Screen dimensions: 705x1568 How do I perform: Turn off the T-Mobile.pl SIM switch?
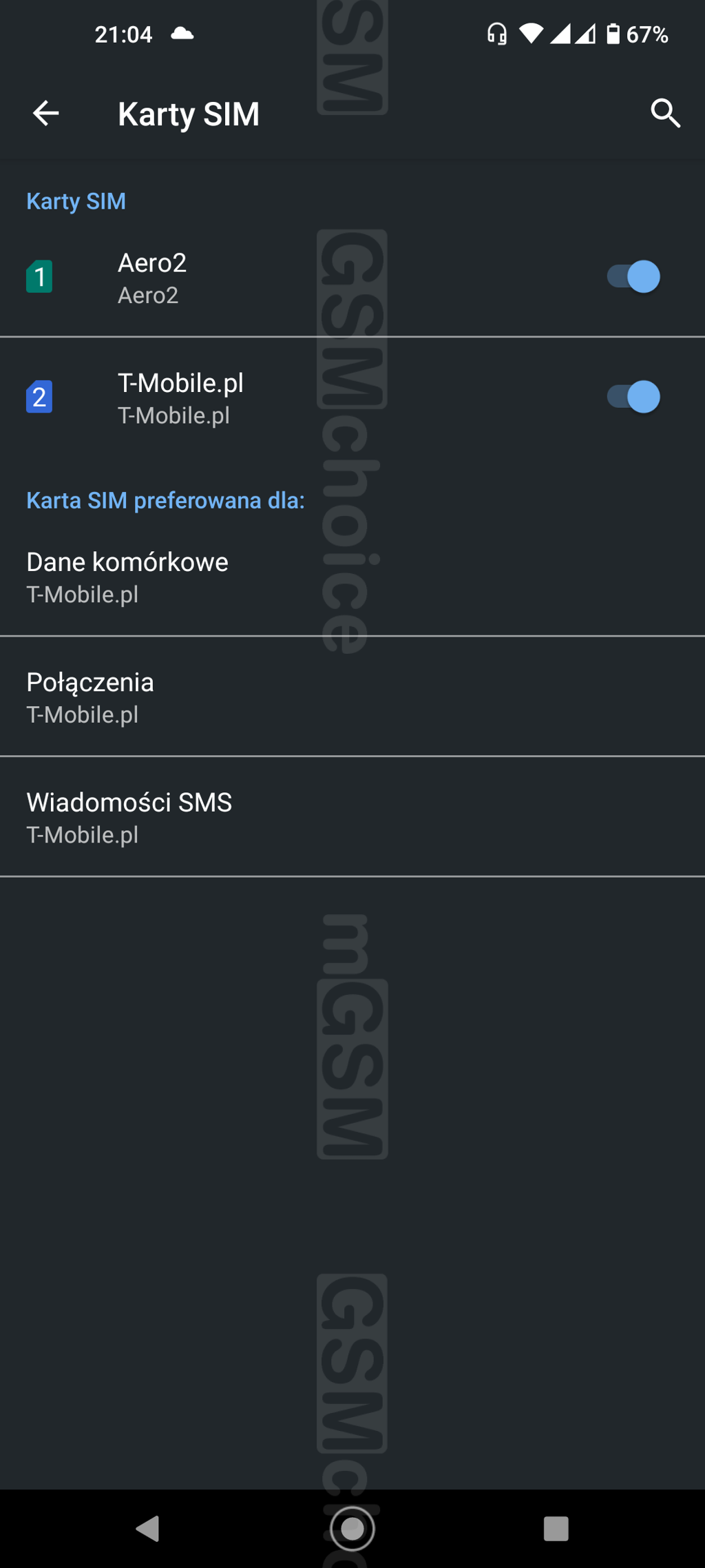(633, 397)
